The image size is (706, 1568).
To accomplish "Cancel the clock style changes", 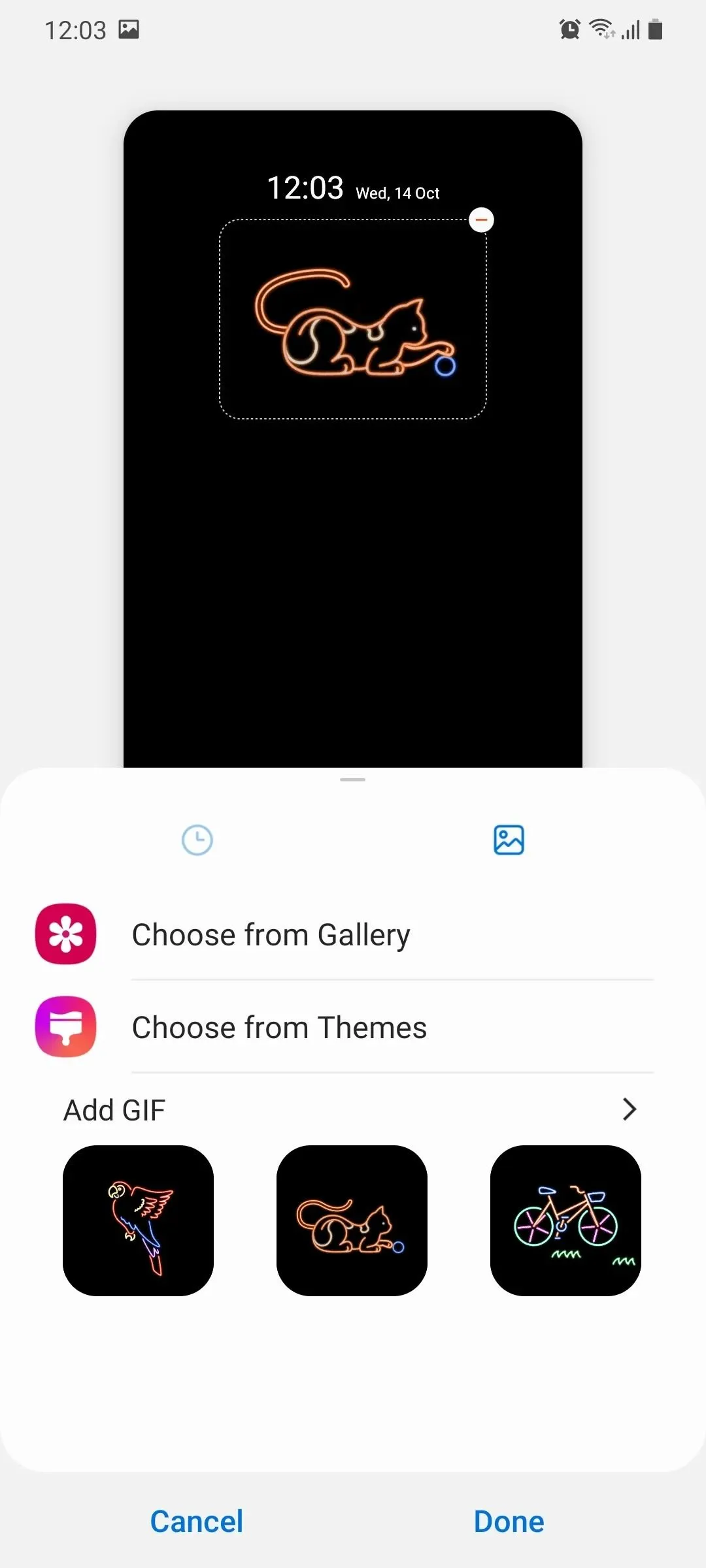I will click(x=197, y=1522).
